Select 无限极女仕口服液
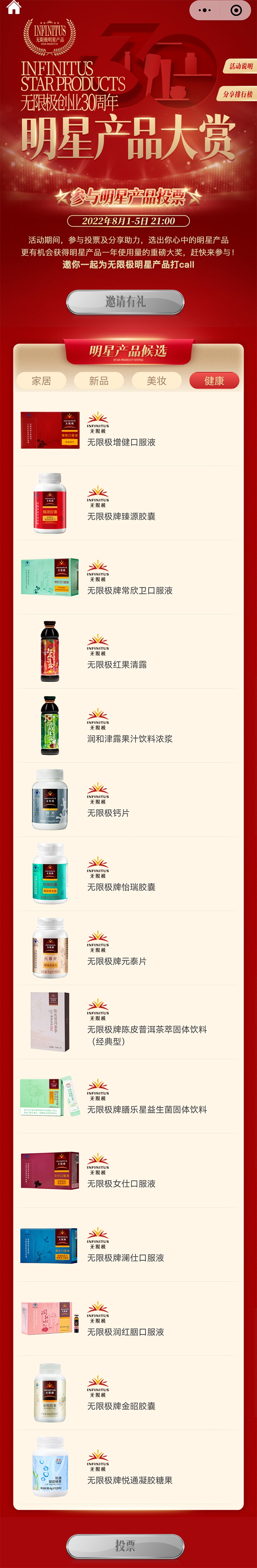This screenshot has width=257, height=1568. pyautogui.click(x=121, y=1184)
